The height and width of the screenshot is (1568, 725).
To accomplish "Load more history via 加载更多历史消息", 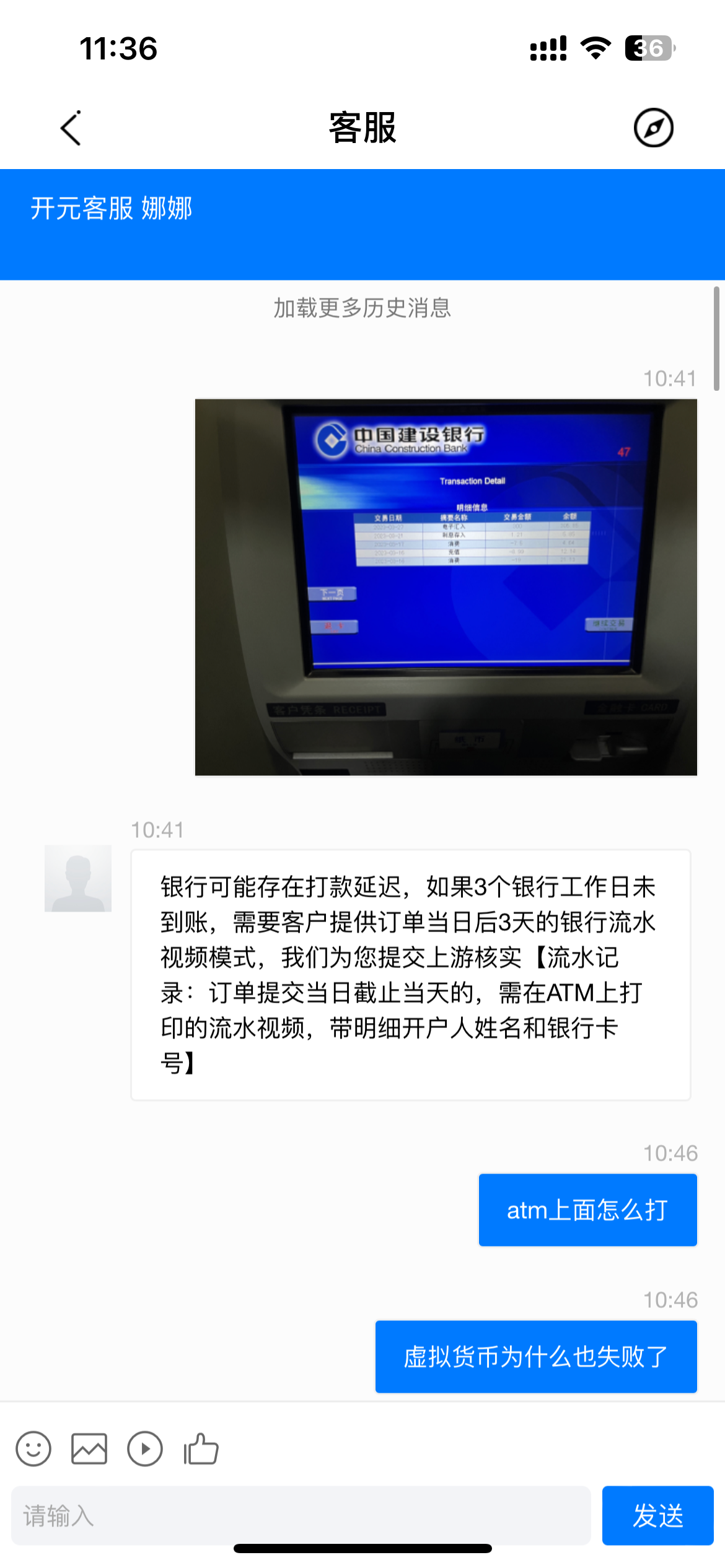I will coord(362,308).
